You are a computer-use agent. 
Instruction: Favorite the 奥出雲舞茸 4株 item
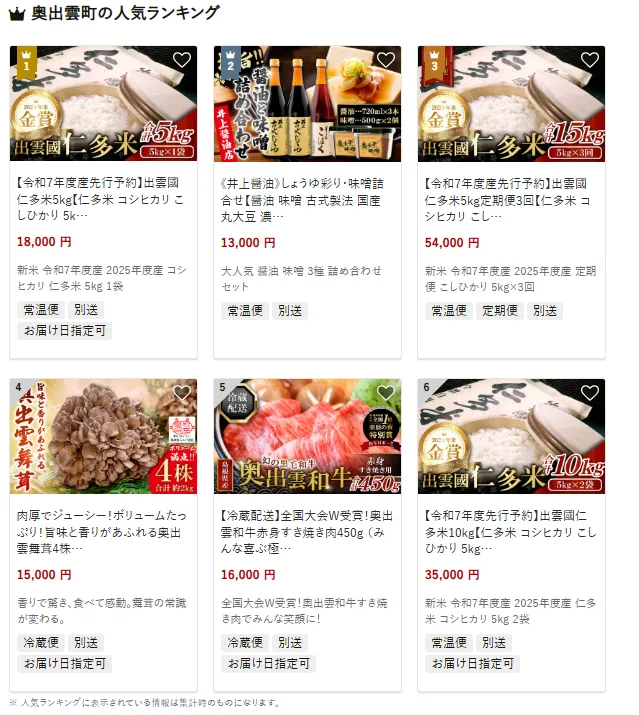(x=181, y=393)
